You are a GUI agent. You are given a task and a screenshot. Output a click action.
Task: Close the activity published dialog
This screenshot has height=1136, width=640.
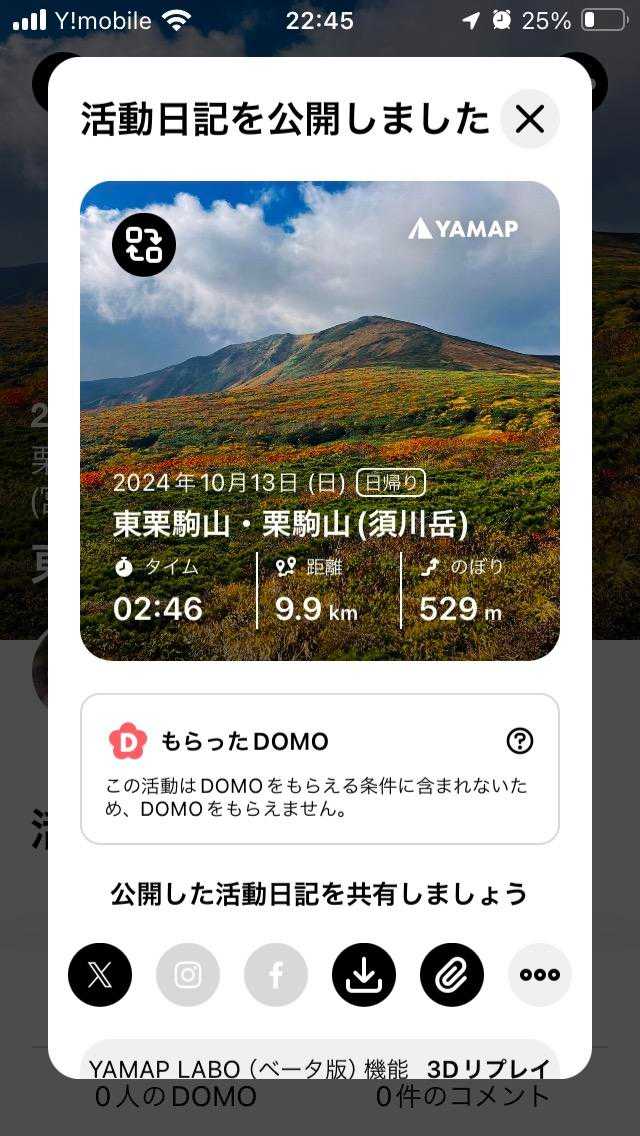(529, 120)
